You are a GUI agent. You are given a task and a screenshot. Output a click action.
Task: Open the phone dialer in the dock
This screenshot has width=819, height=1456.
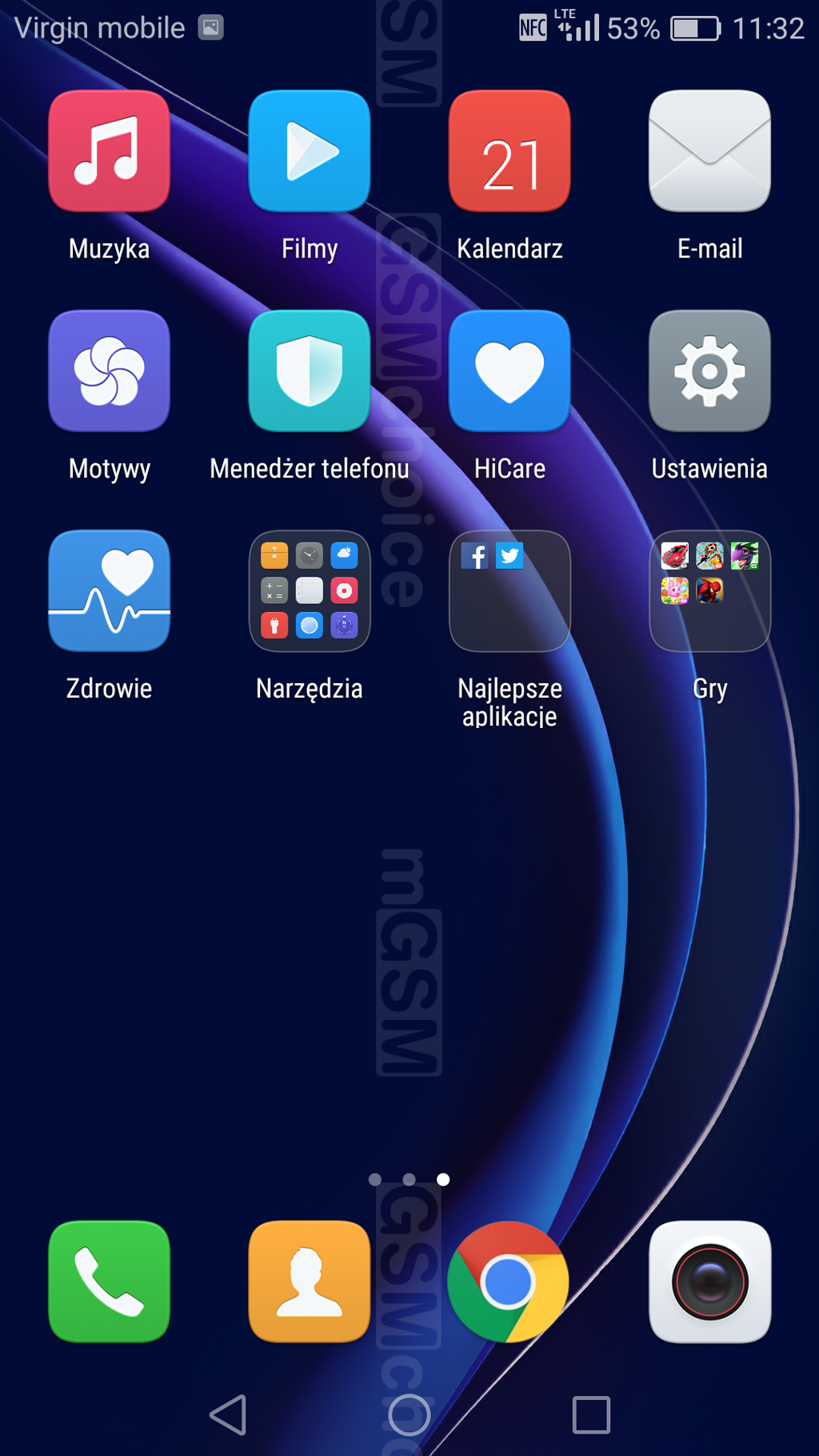(x=110, y=1282)
